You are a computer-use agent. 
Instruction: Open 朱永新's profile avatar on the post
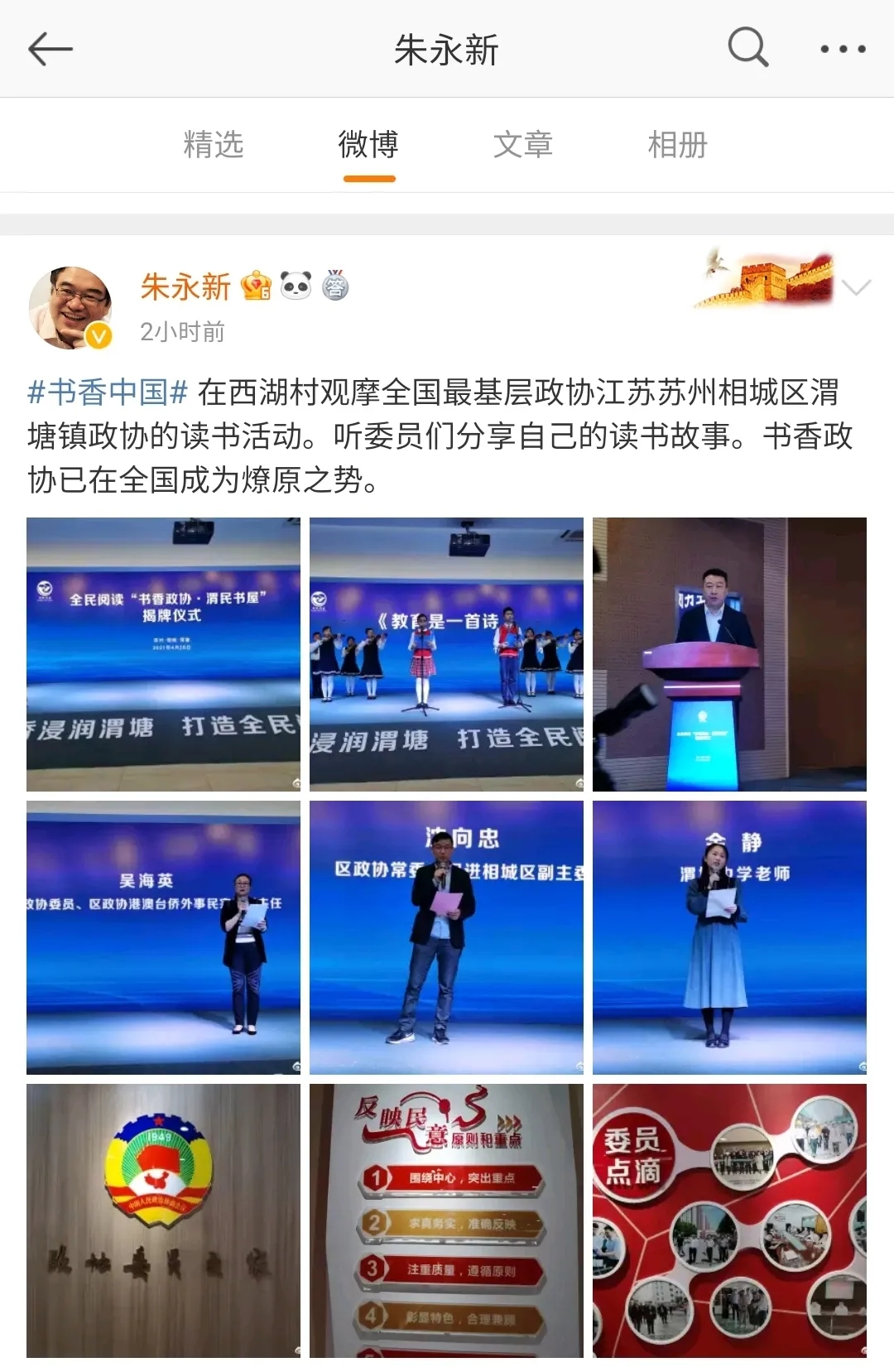(71, 308)
